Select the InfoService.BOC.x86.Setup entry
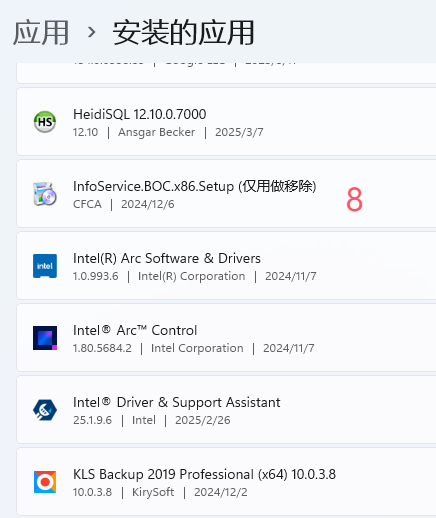Screen dimensions: 436x518 pos(226,194)
